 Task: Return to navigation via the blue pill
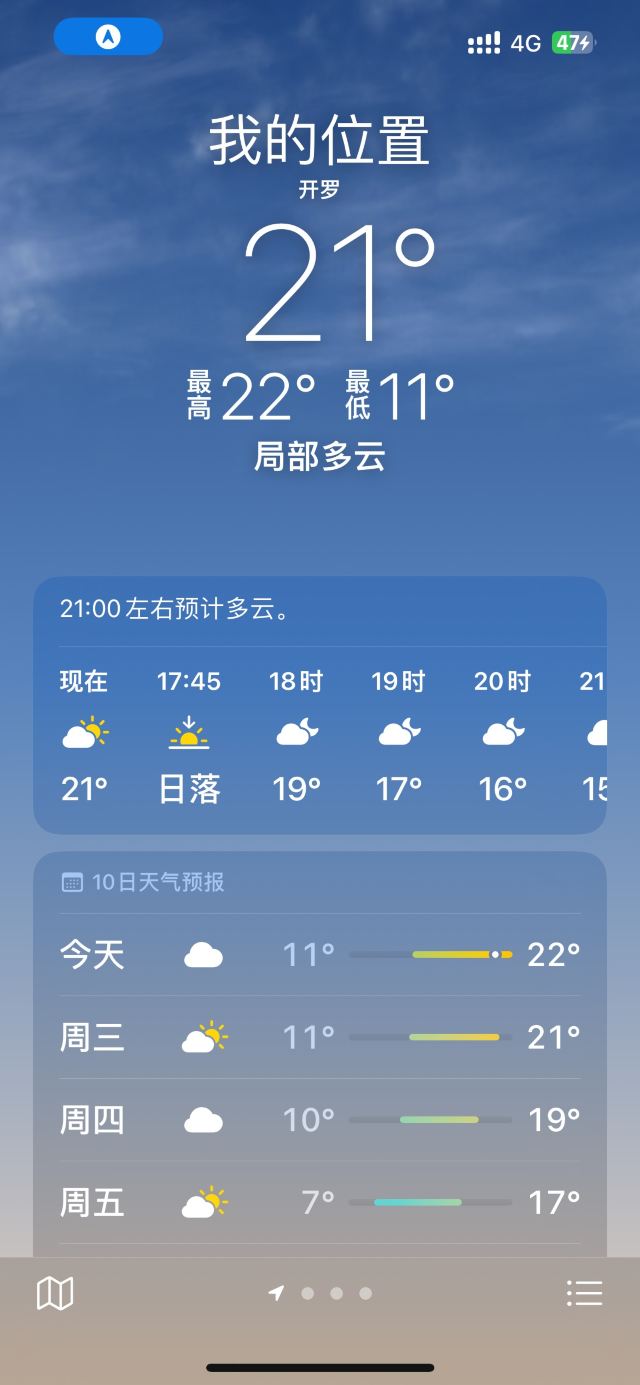[x=108, y=37]
